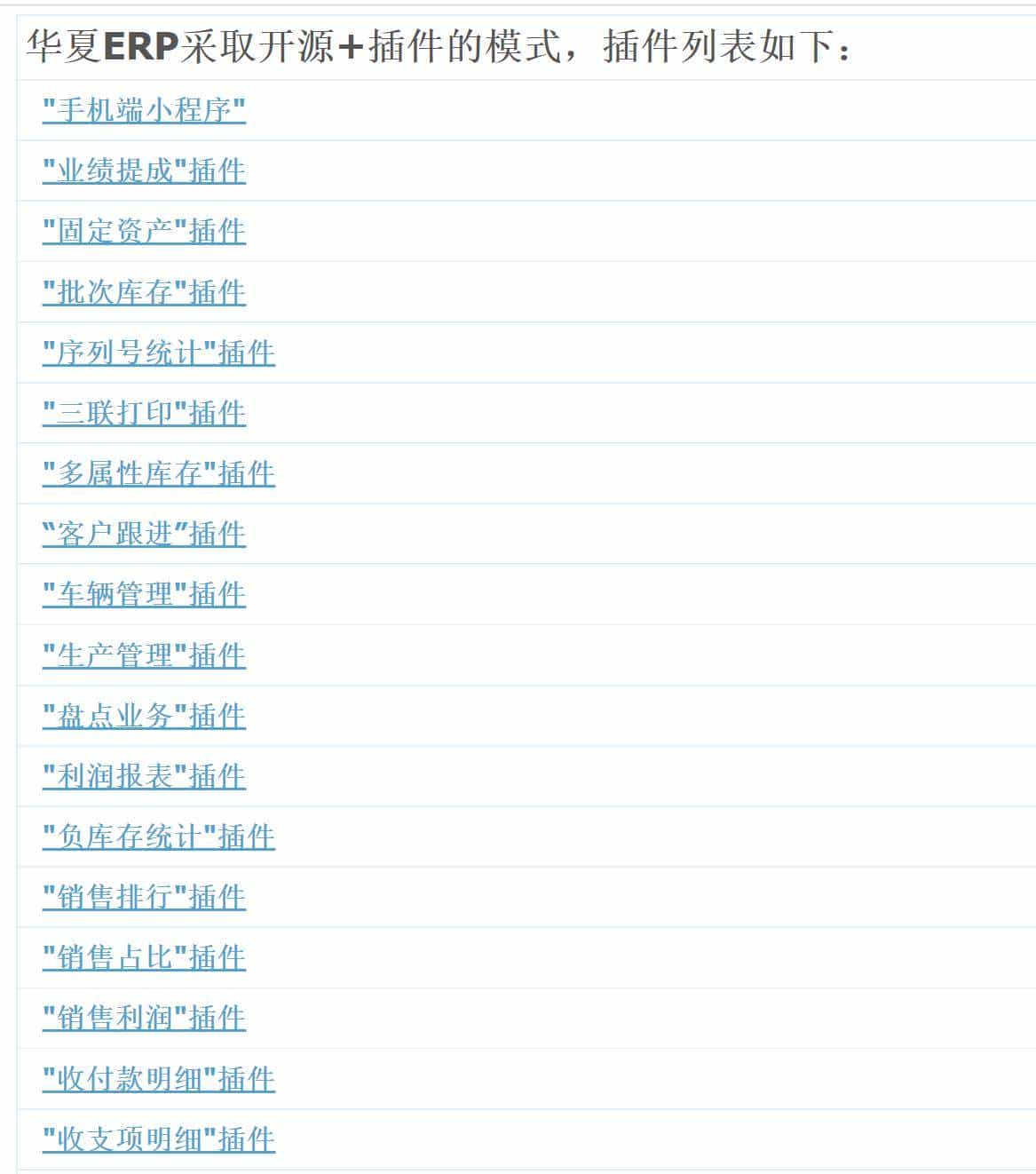Tap the "多属性库存"插件 link

(158, 473)
